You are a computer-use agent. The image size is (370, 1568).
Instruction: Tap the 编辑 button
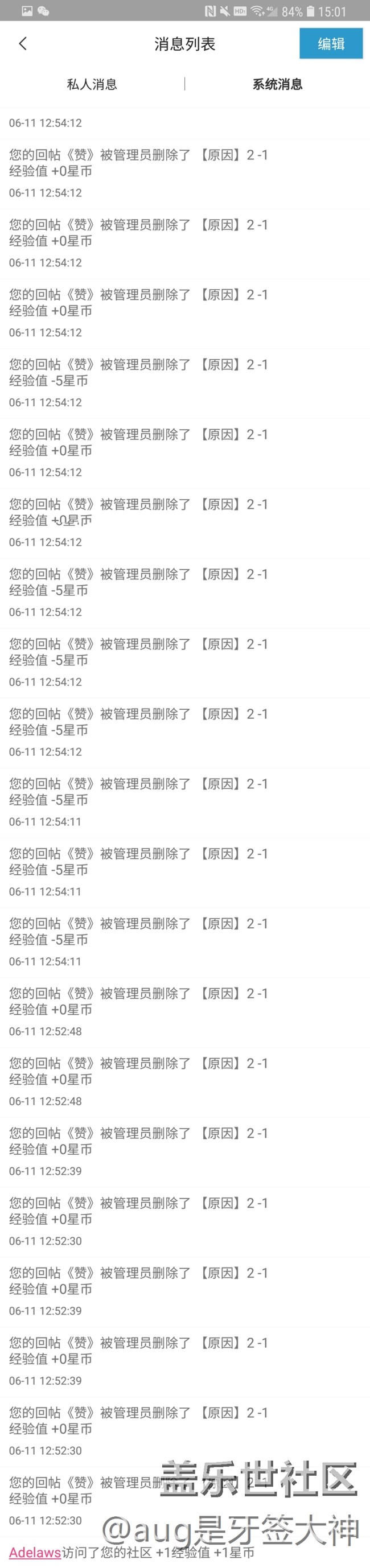(331, 44)
